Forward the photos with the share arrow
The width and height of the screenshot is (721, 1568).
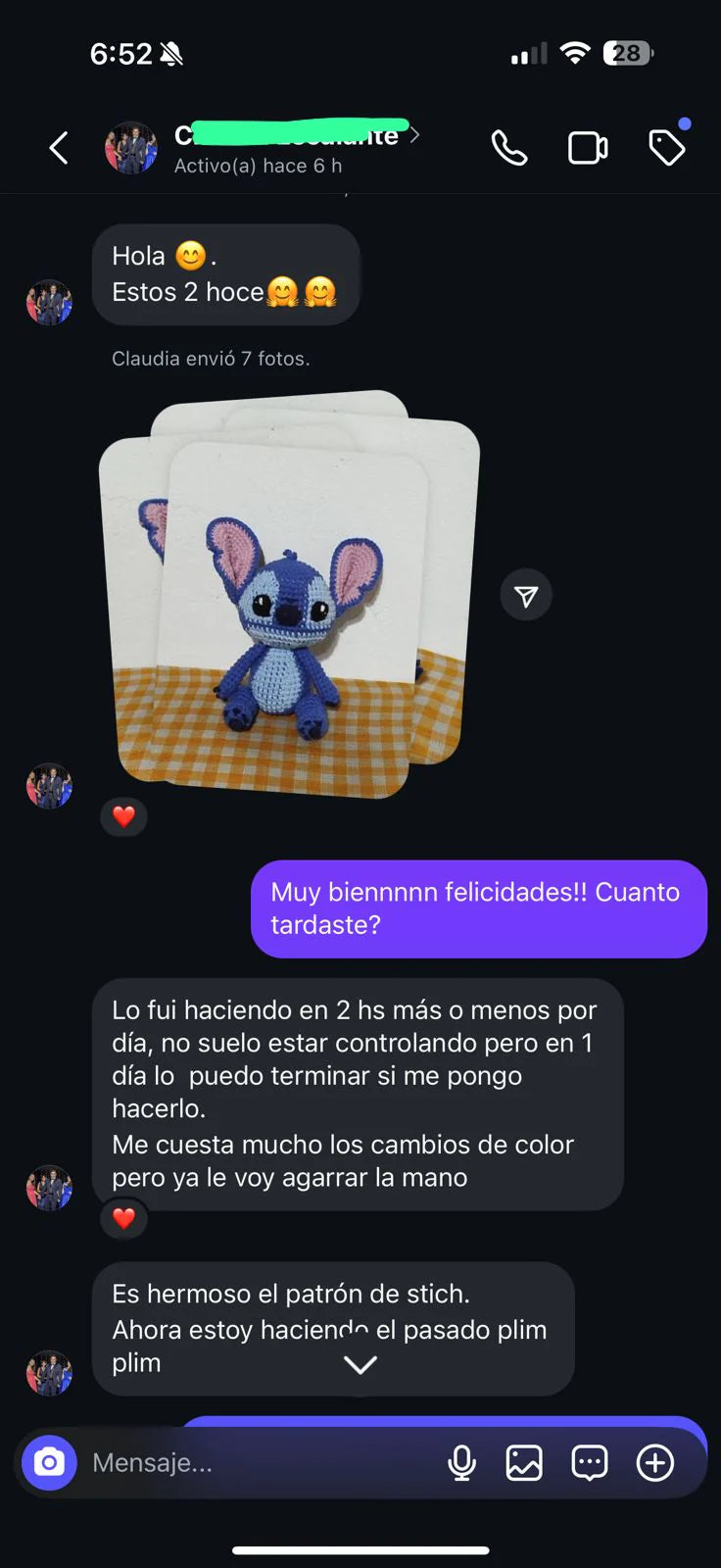526,595
